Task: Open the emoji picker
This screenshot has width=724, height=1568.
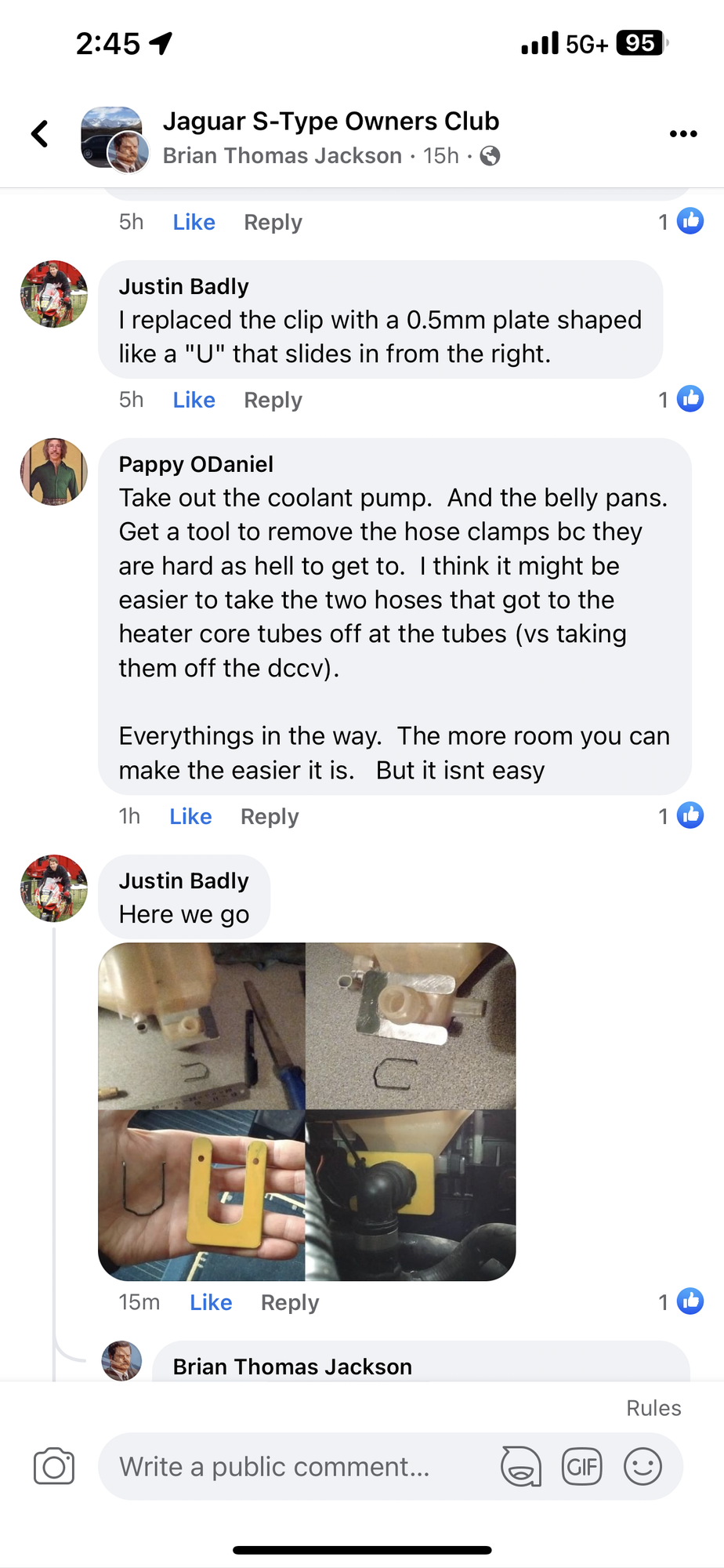Action: coord(643,1466)
